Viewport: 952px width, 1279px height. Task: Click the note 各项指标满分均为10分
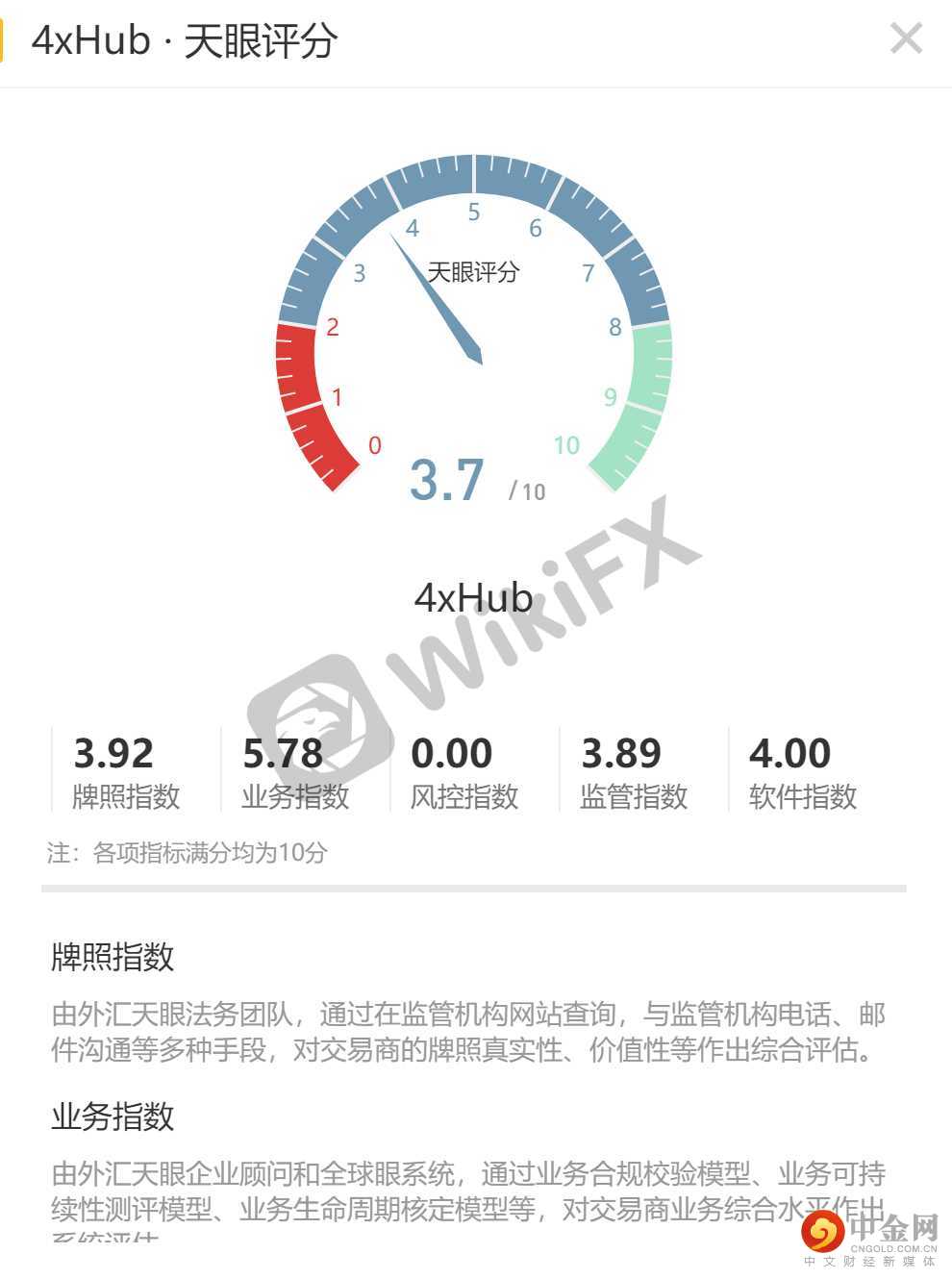point(188,852)
